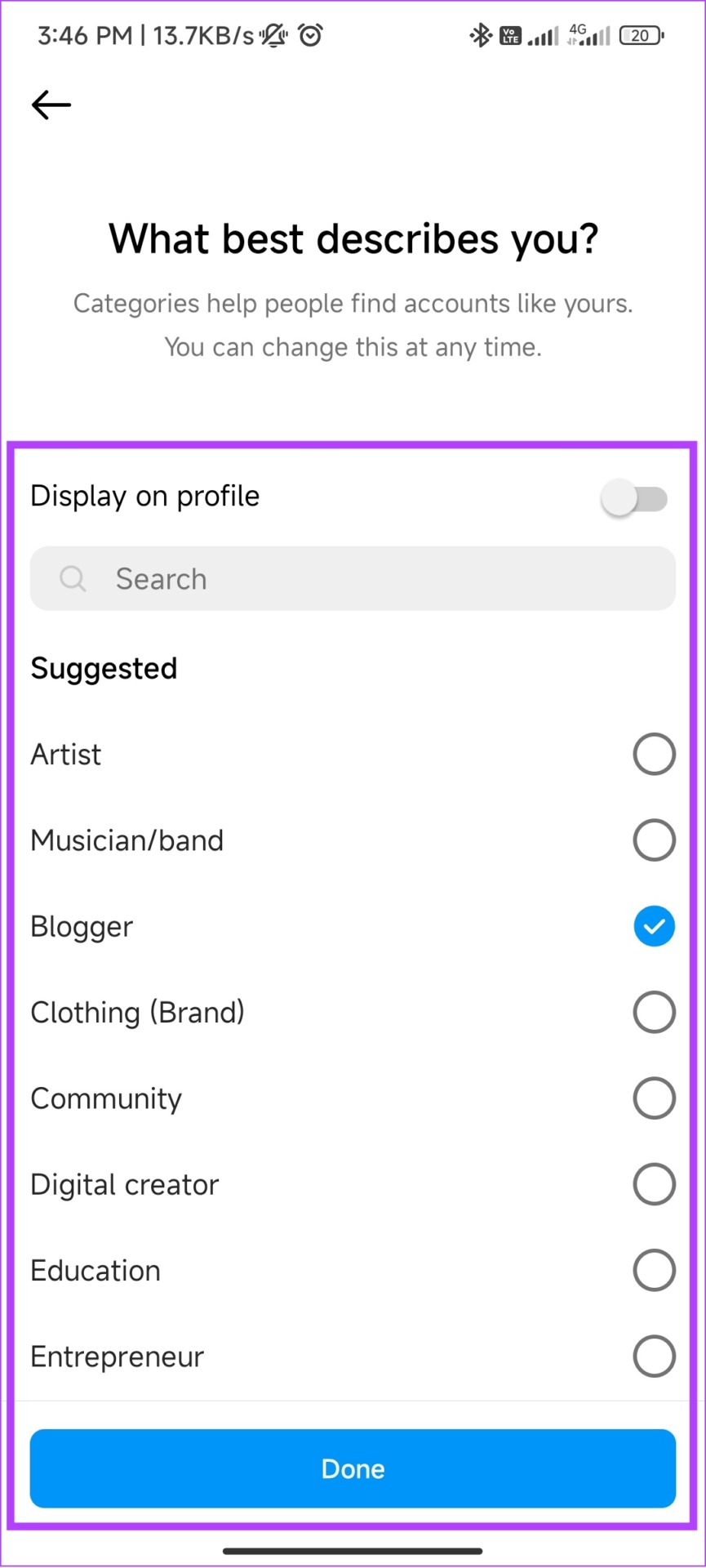Select Education as category
This screenshot has height=1568, width=706.
point(353,1270)
